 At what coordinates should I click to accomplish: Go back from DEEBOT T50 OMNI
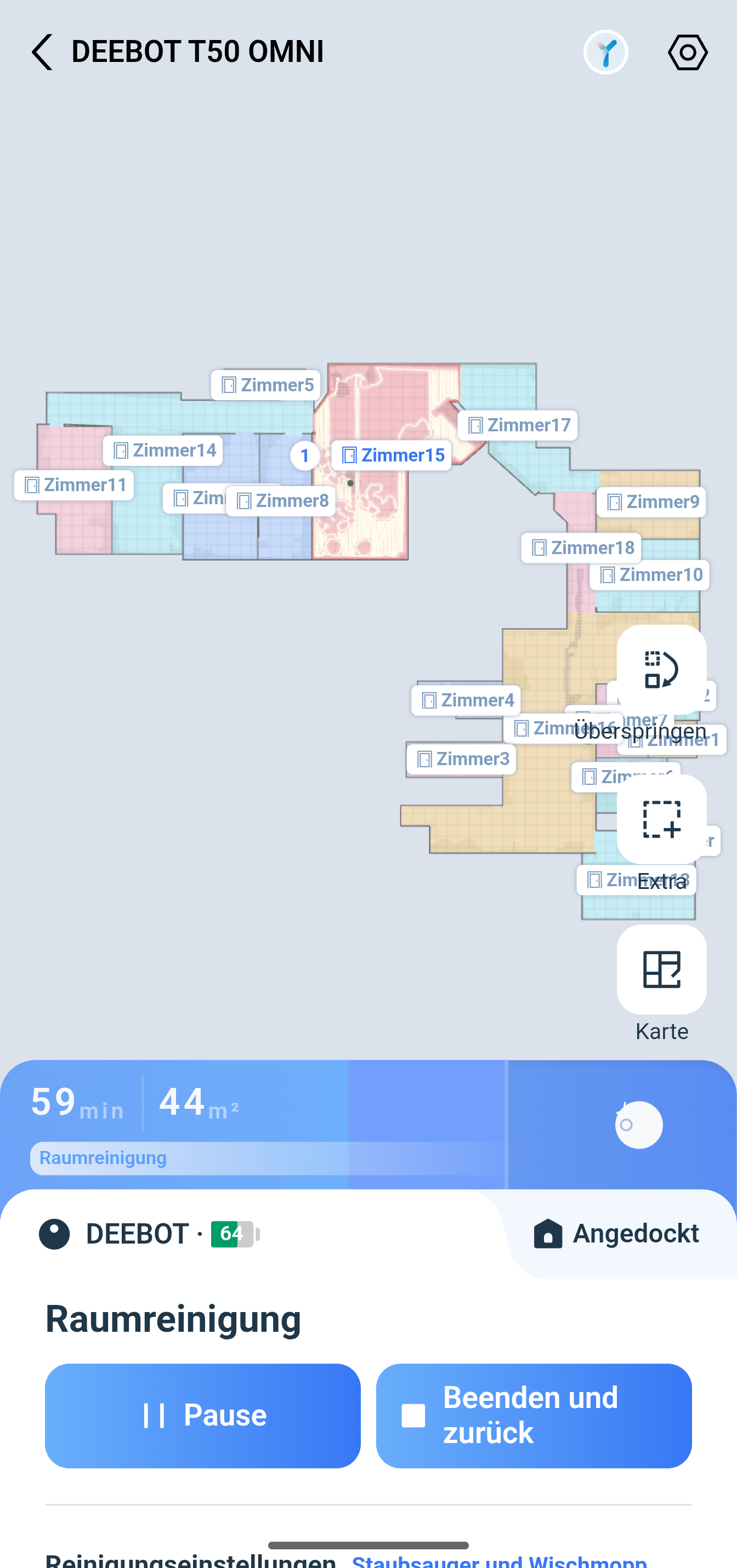coord(42,52)
